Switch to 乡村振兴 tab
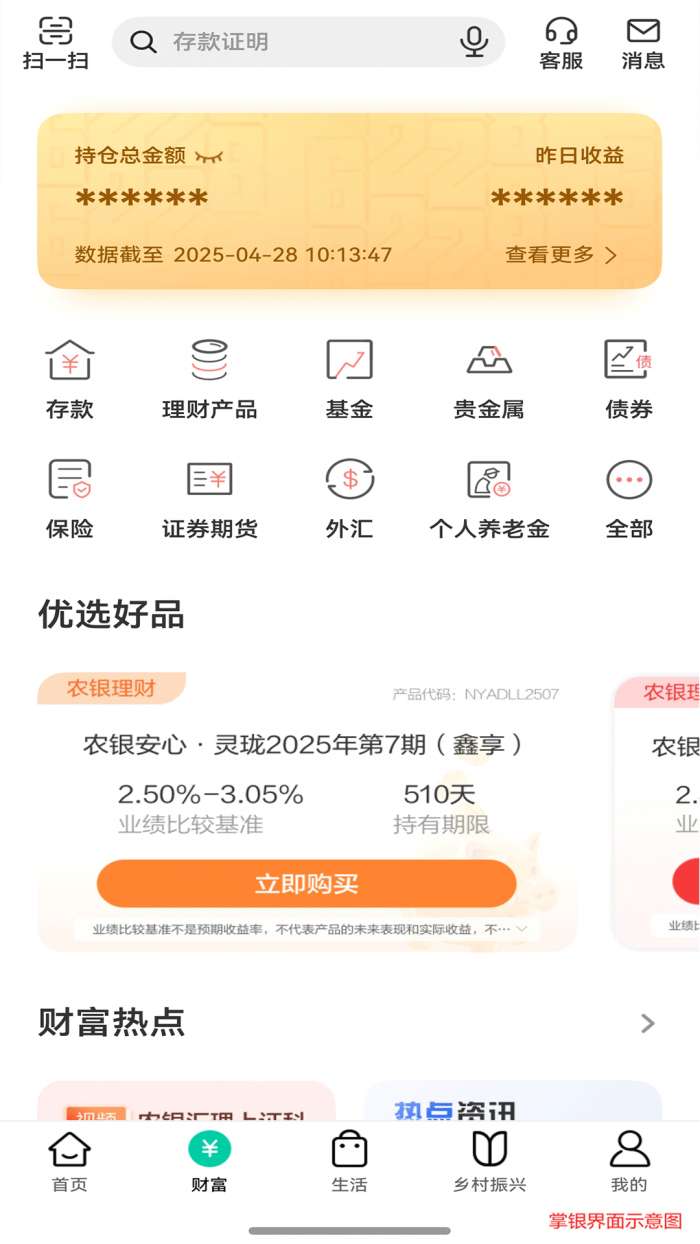Viewport: 700px width, 1244px height. click(x=489, y=1162)
